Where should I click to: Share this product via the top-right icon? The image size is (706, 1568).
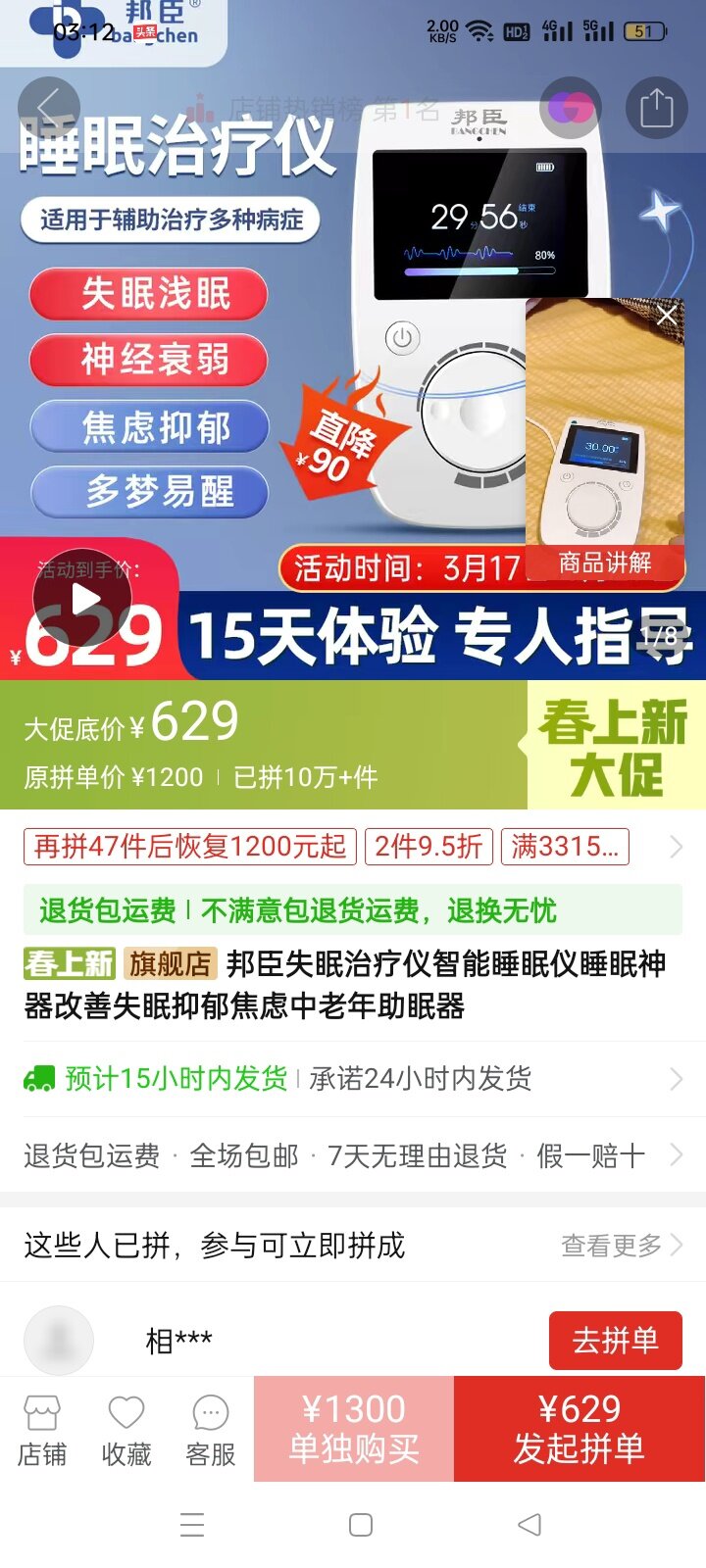[x=656, y=107]
